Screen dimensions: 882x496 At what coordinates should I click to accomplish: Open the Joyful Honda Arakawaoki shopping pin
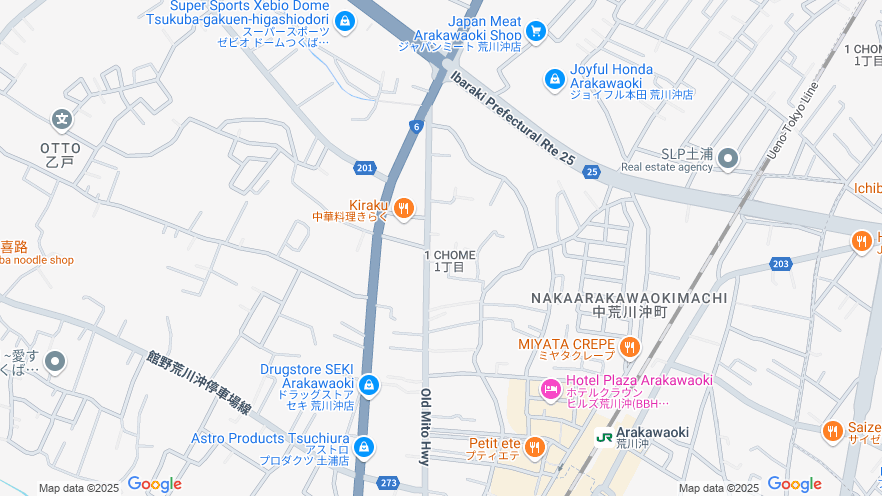(555, 78)
